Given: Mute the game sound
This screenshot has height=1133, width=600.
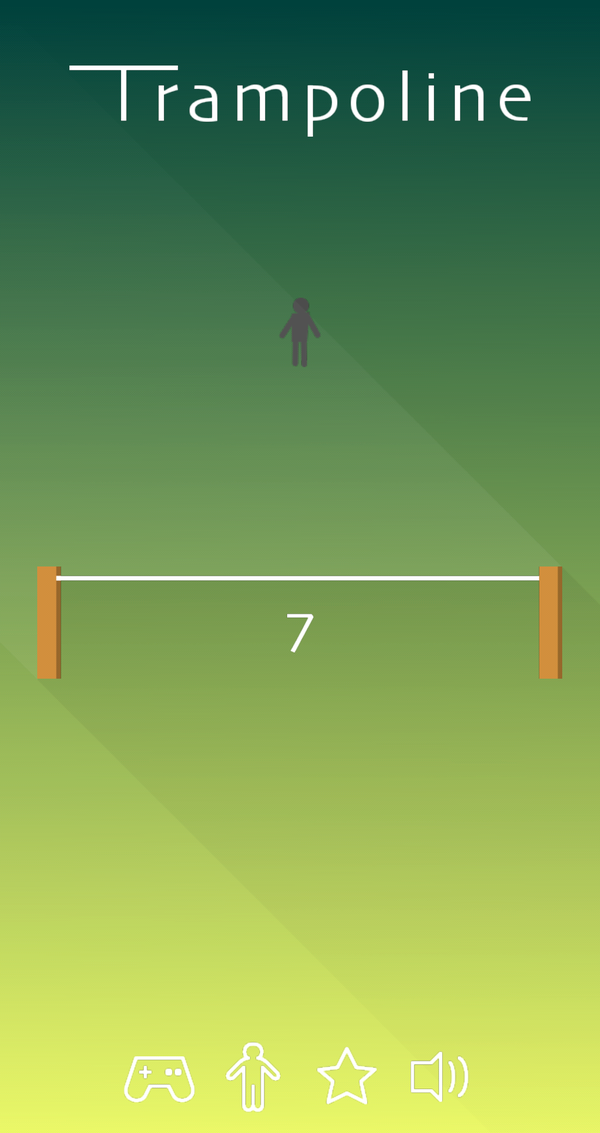Looking at the screenshot, I should pos(438,1077).
